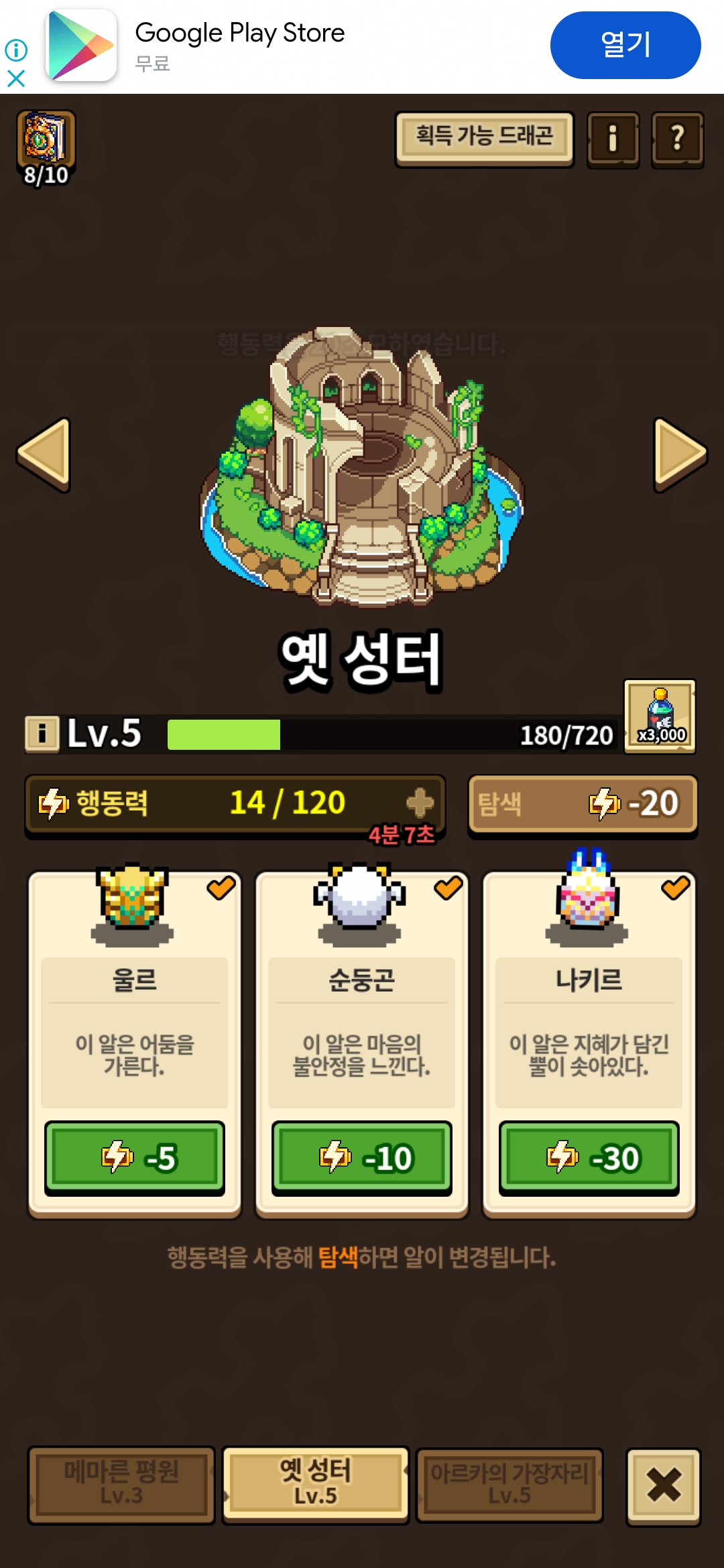Open the question mark help button
The image size is (724, 1568).
click(x=677, y=139)
